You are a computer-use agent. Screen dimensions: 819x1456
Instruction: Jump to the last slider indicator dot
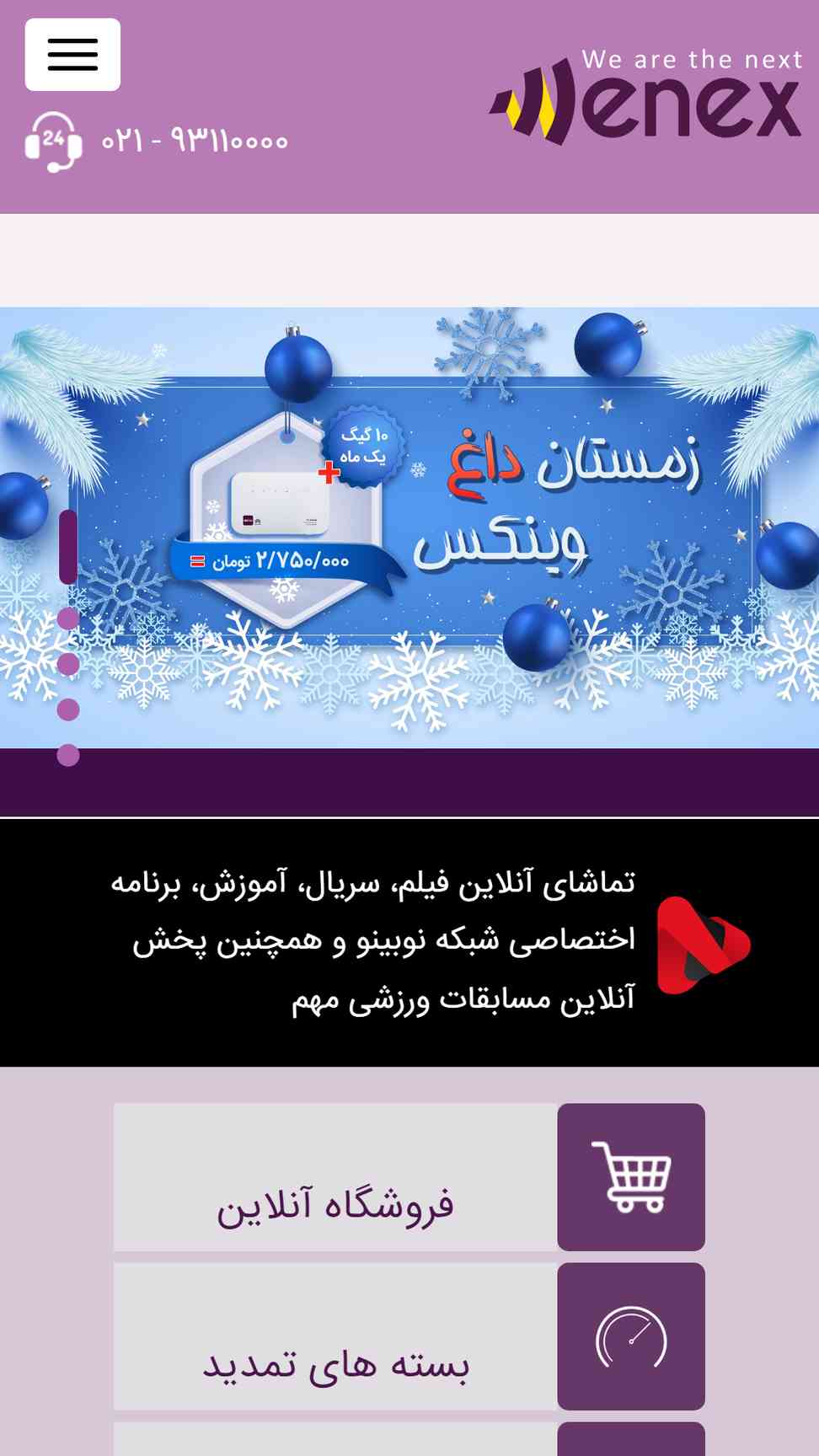68,756
